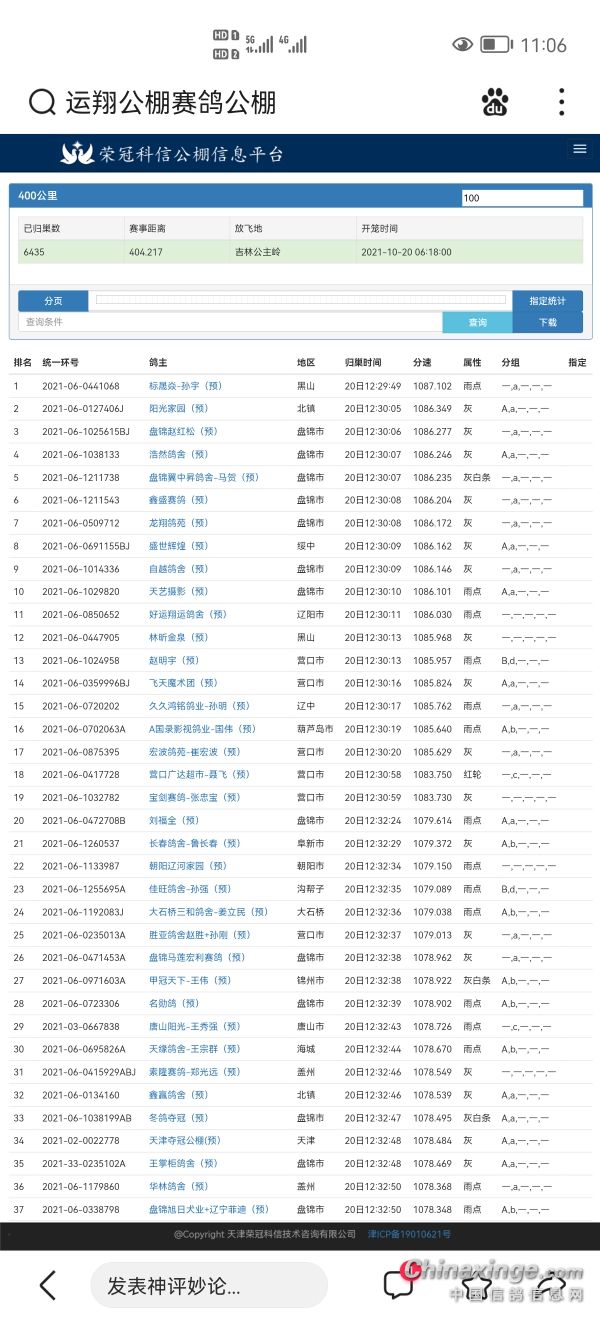Tap the field showing 100
This screenshot has height=1320, width=600.
click(521, 198)
